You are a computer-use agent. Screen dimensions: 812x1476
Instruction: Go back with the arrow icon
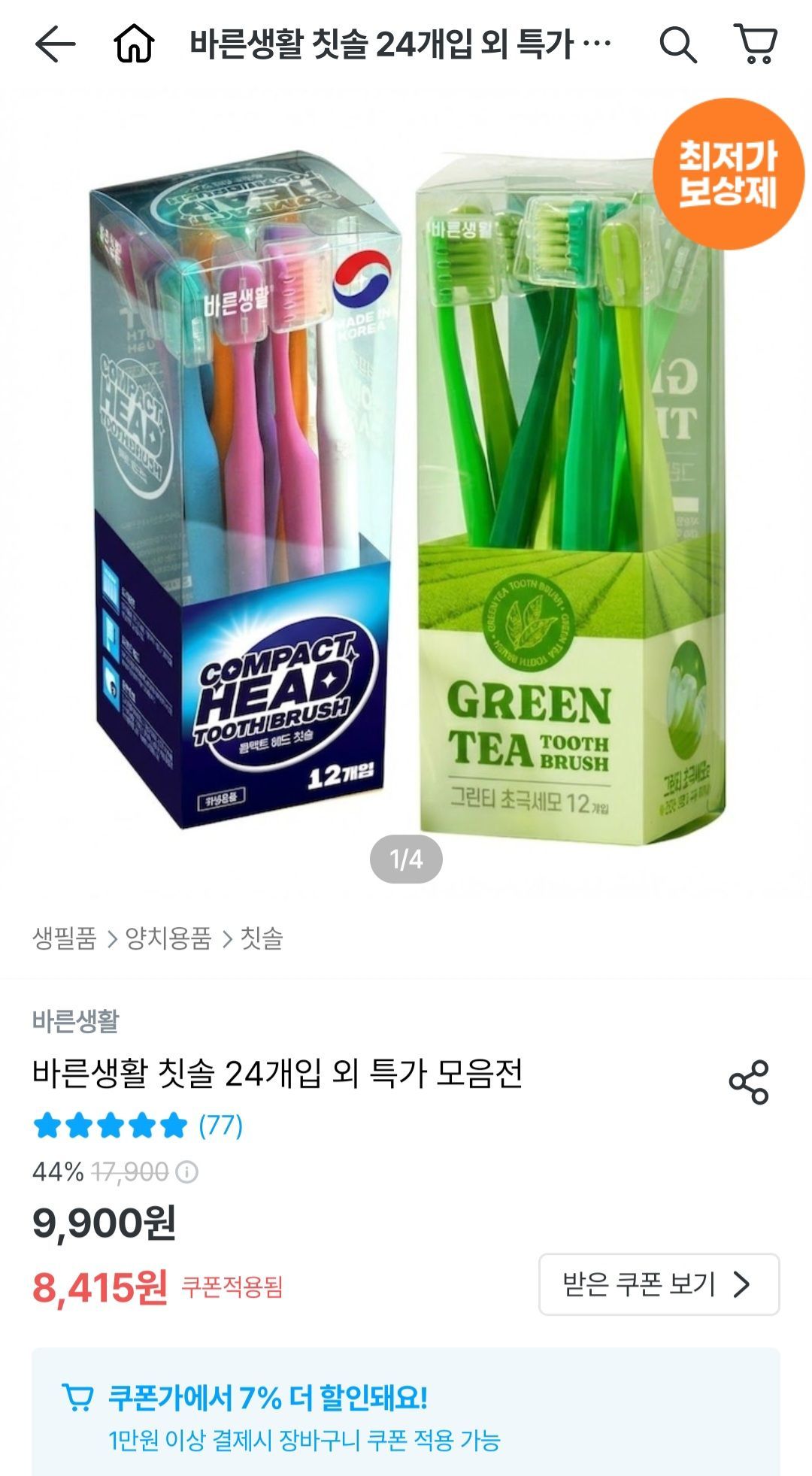tap(56, 45)
